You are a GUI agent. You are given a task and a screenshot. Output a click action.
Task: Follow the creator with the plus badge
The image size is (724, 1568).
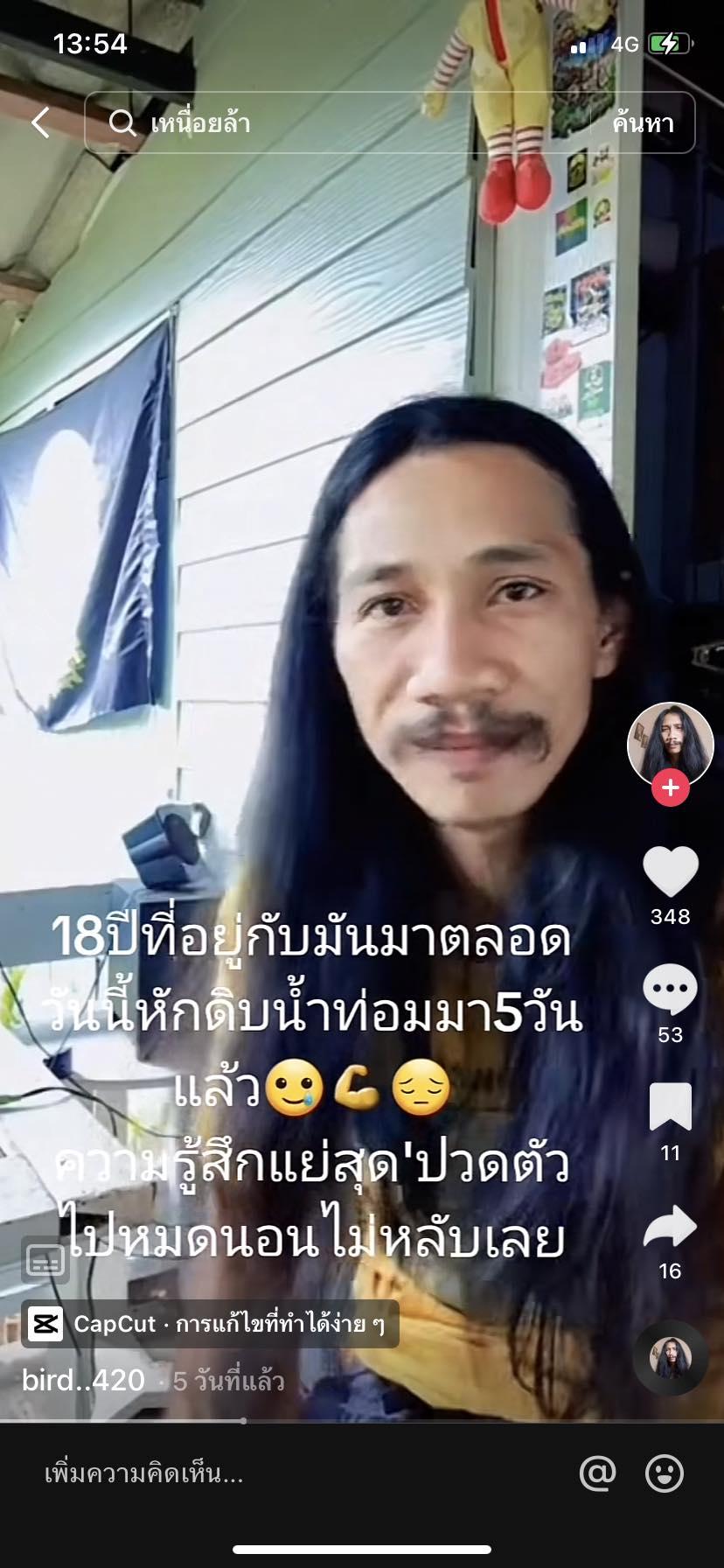tap(670, 787)
